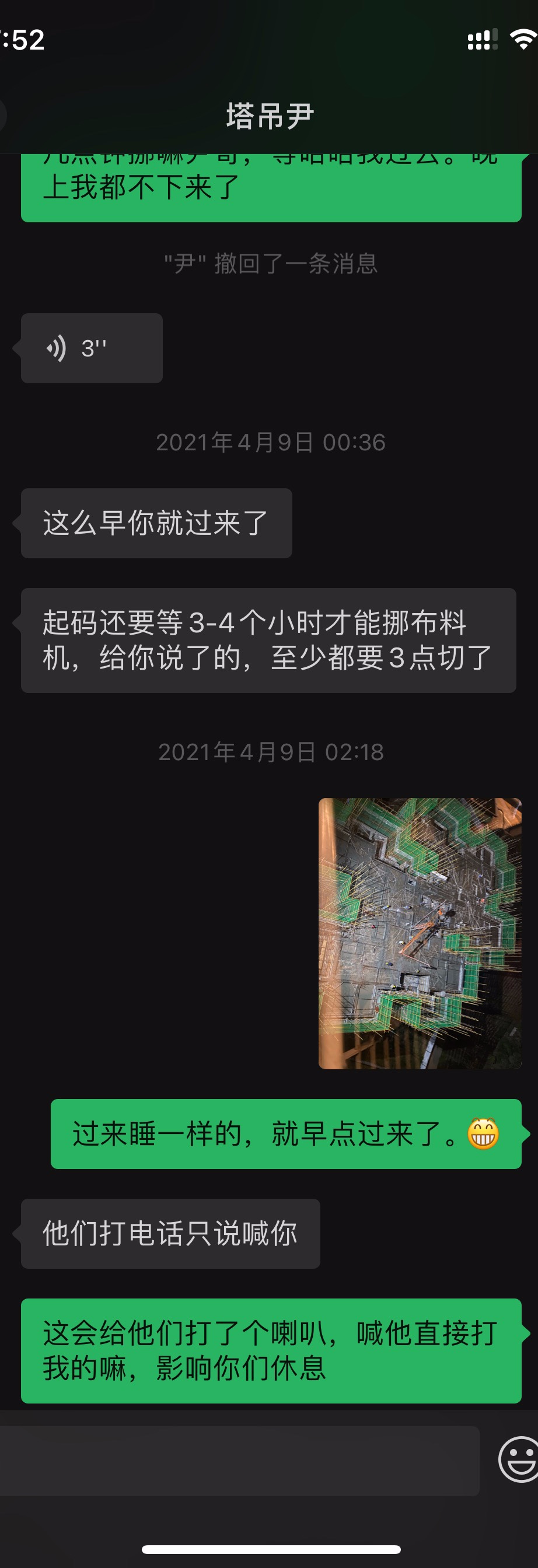Open the construction site photo
538x1568 pixels.
(420, 933)
